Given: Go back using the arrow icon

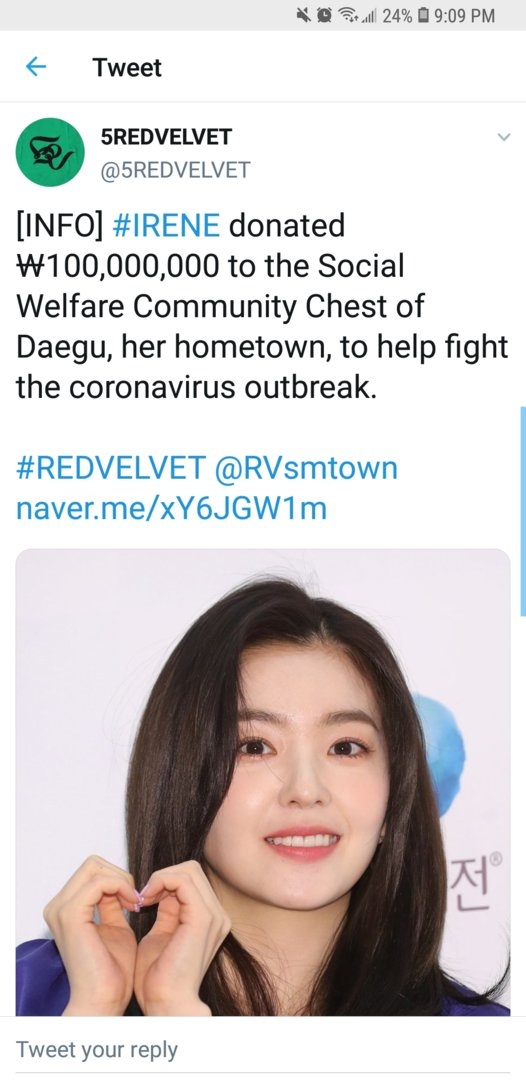Looking at the screenshot, I should tap(36, 67).
